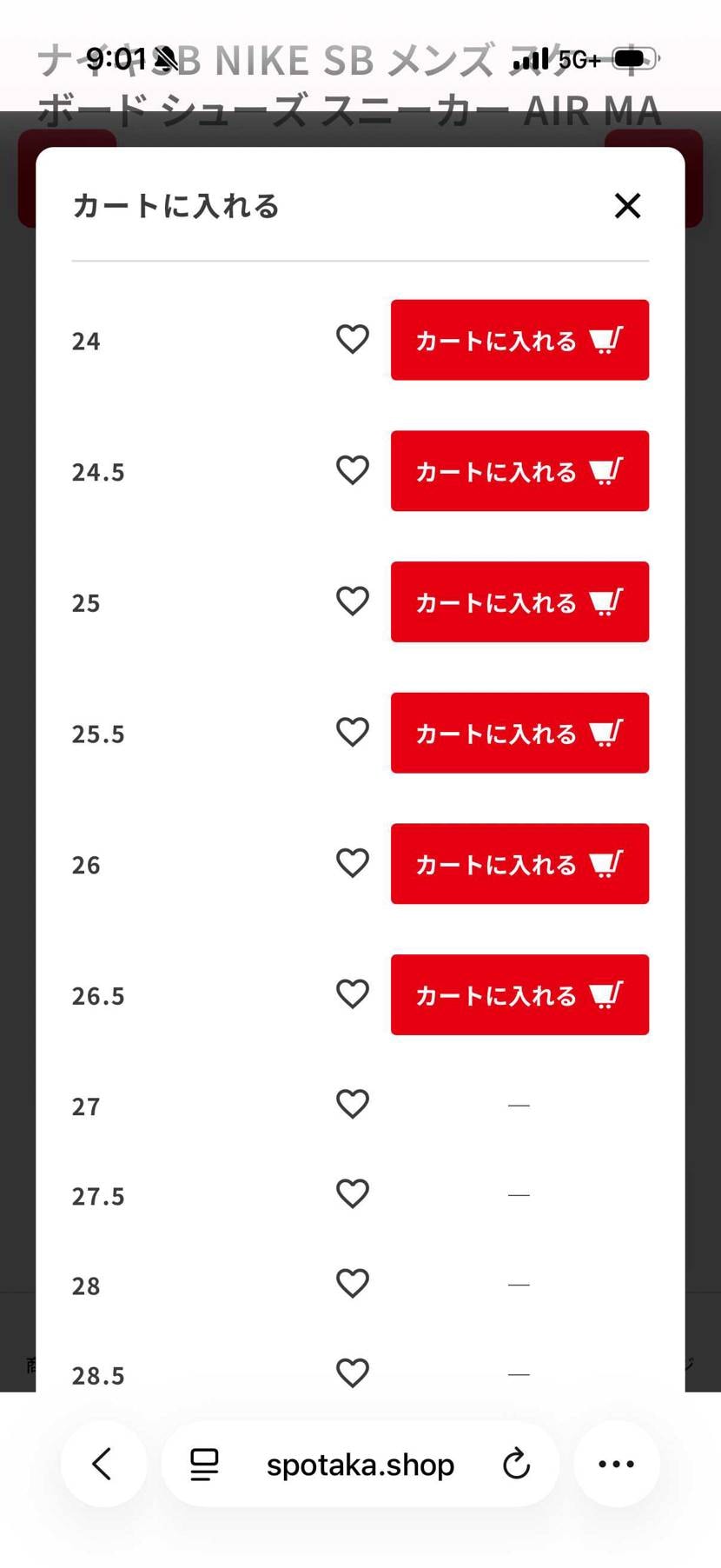Close the カートに入れる dialog
Viewport: 721px width, 1568px height.
coord(627,206)
